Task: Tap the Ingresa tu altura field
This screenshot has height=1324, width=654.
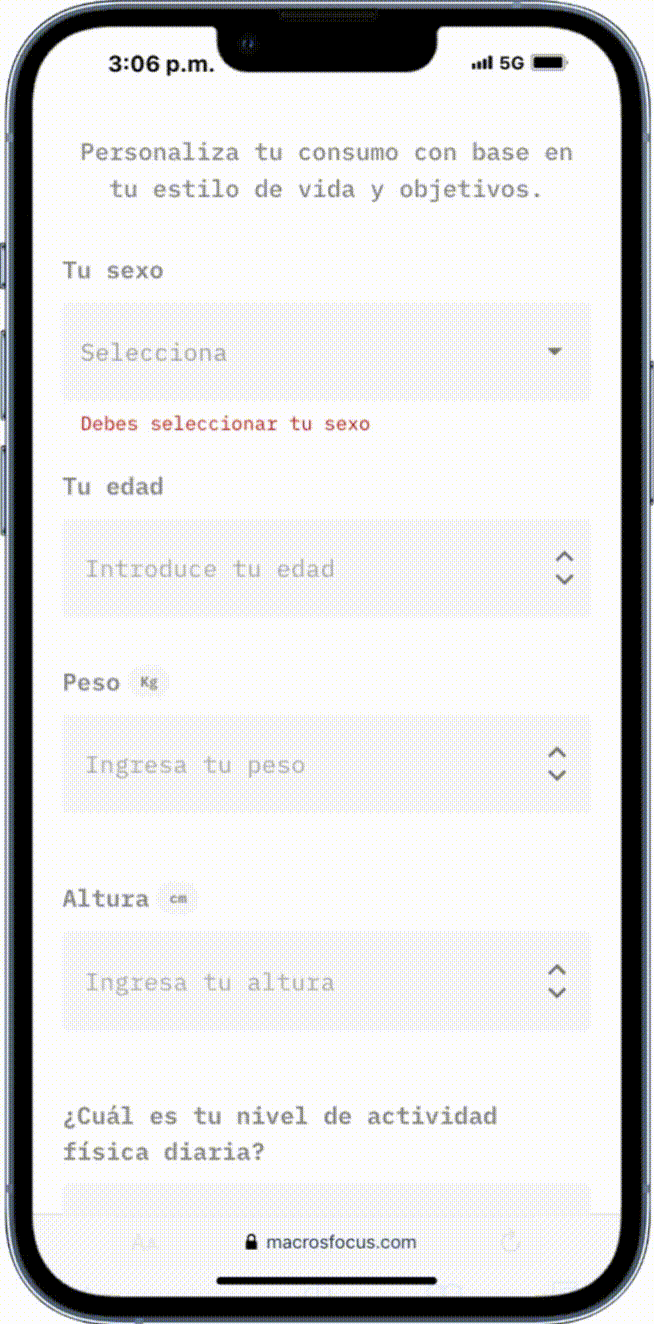Action: (x=300, y=982)
